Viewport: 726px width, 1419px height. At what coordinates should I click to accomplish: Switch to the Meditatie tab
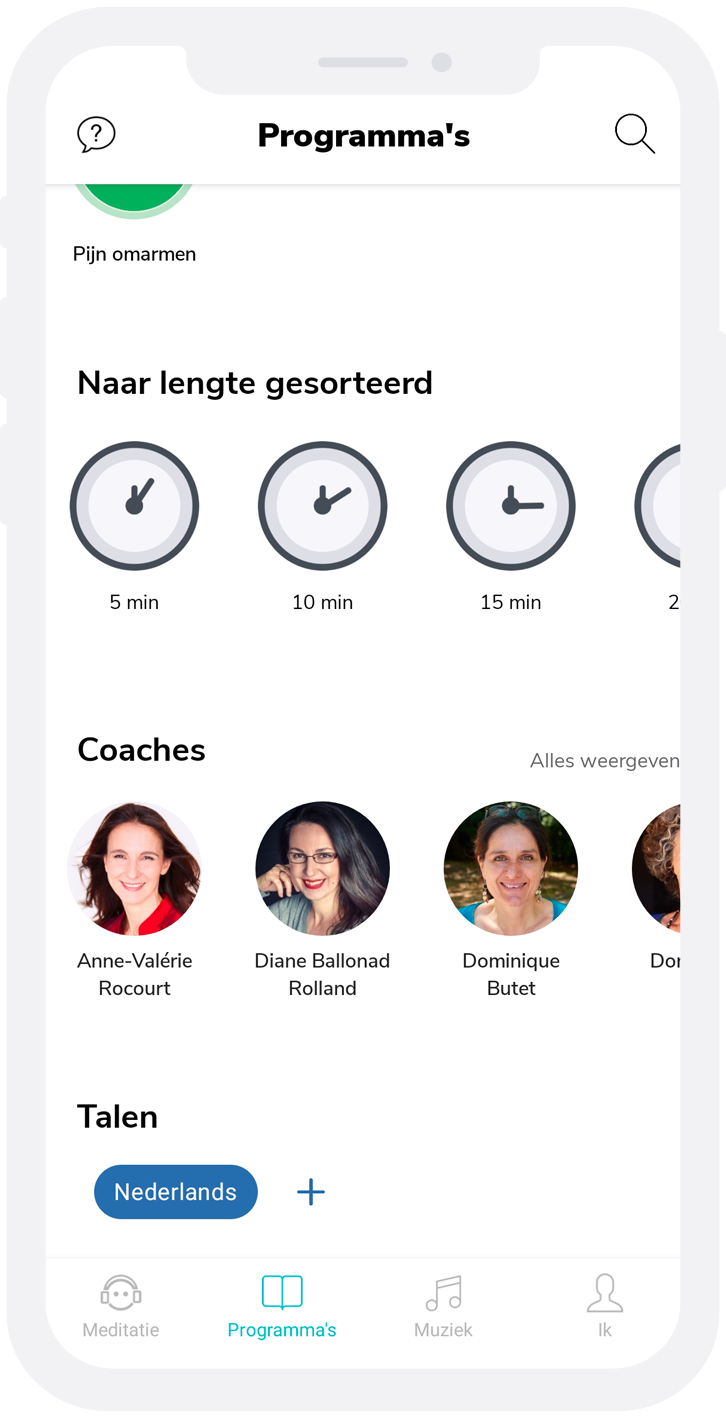[121, 1306]
